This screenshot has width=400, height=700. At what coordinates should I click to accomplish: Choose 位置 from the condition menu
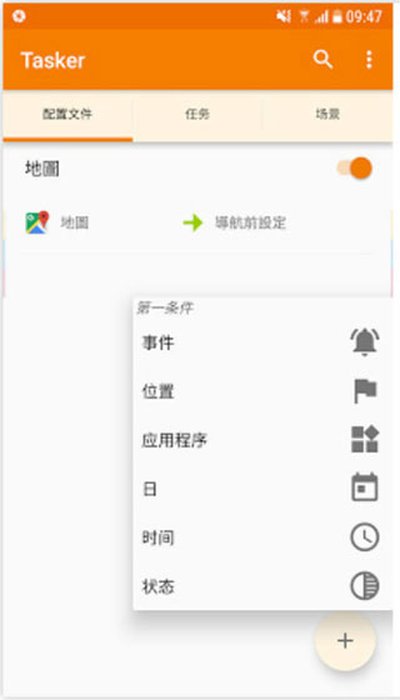point(262,392)
